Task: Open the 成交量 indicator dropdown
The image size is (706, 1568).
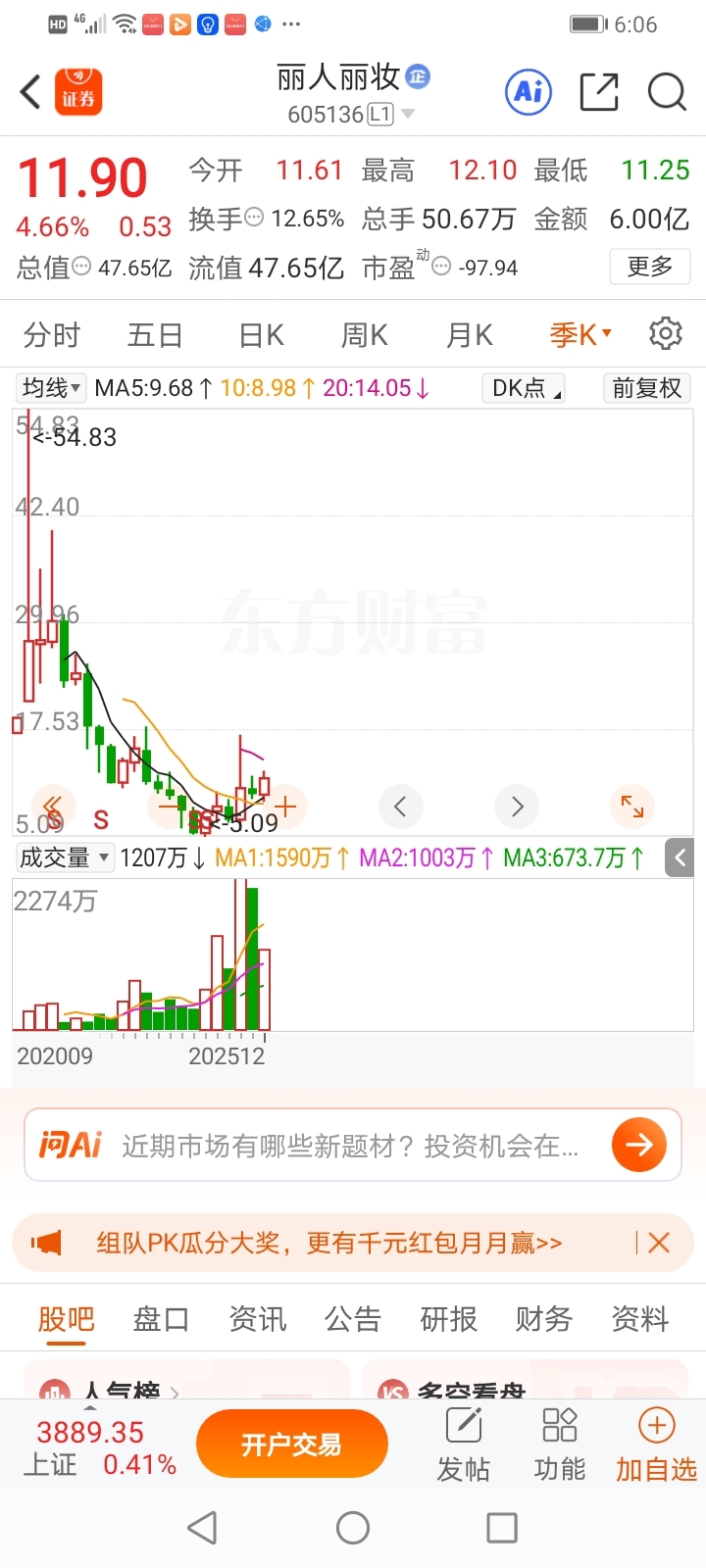Action: tap(65, 857)
